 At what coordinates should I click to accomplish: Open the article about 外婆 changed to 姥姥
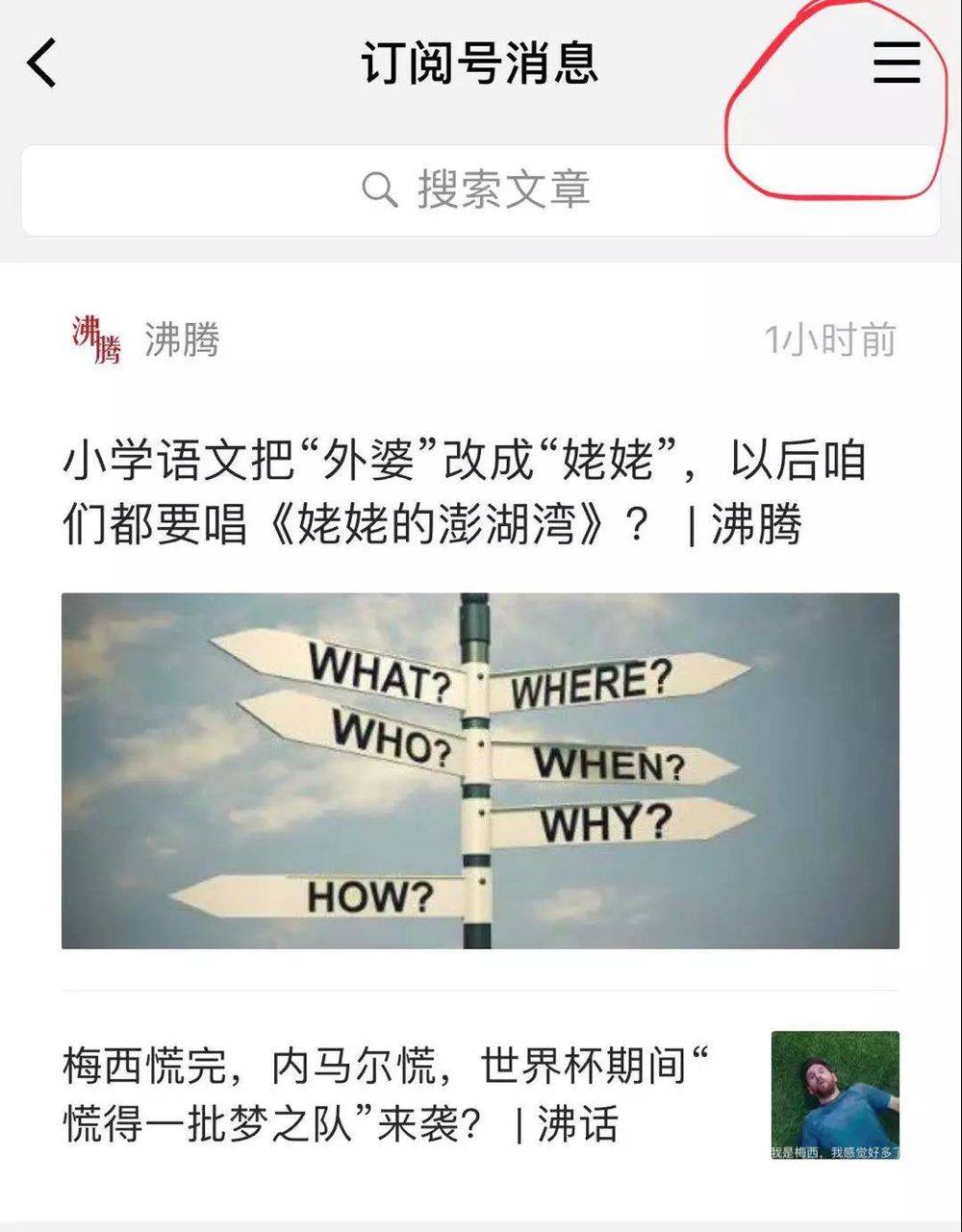point(464,492)
